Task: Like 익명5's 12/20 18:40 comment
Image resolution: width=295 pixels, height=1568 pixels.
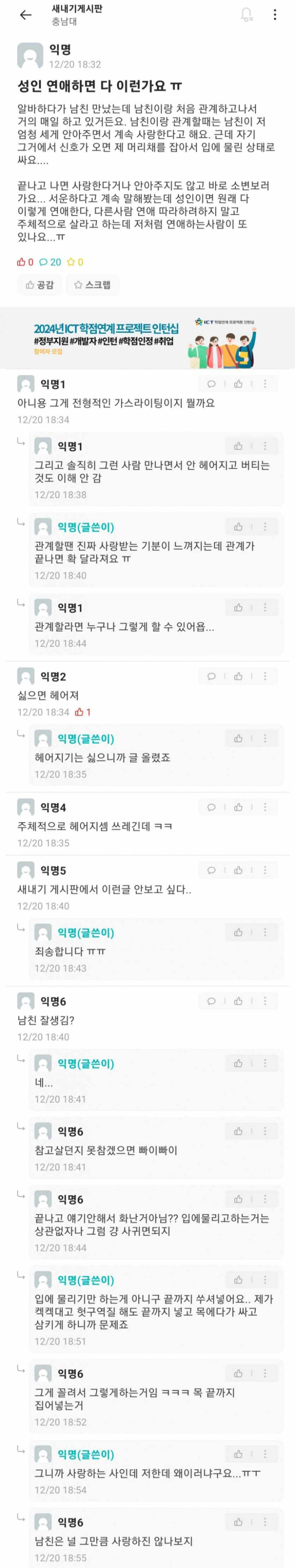Action: (x=238, y=870)
